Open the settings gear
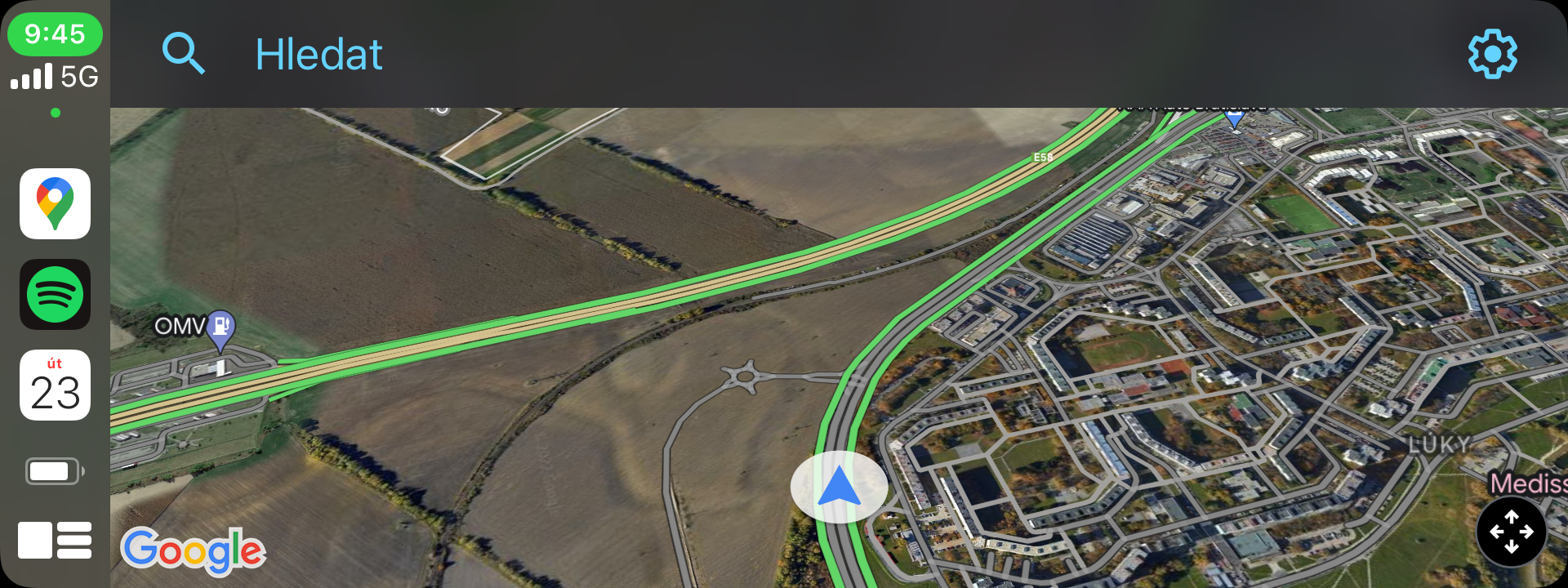Viewport: 1568px width, 588px height. [x=1492, y=54]
